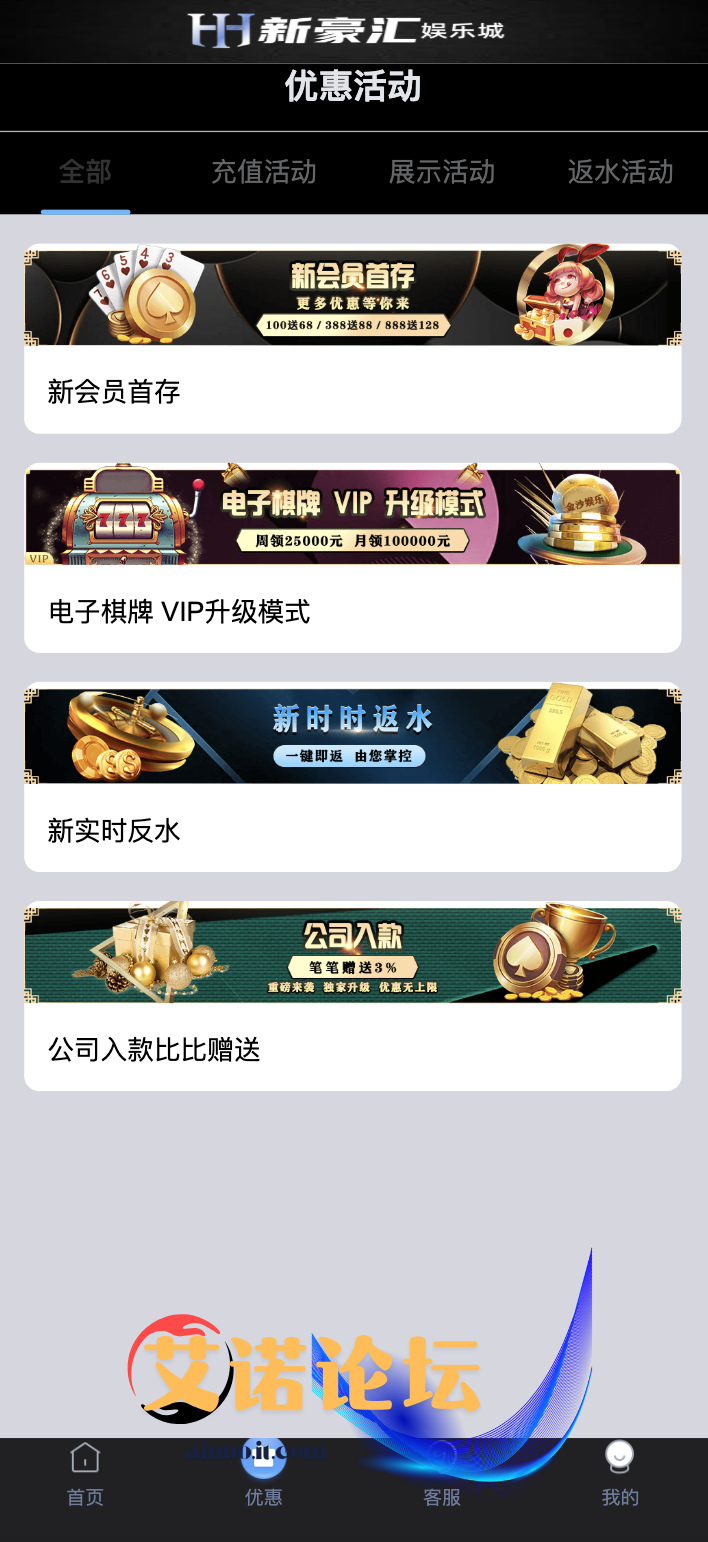
Task: Select the 展示活动 tab
Action: click(441, 172)
